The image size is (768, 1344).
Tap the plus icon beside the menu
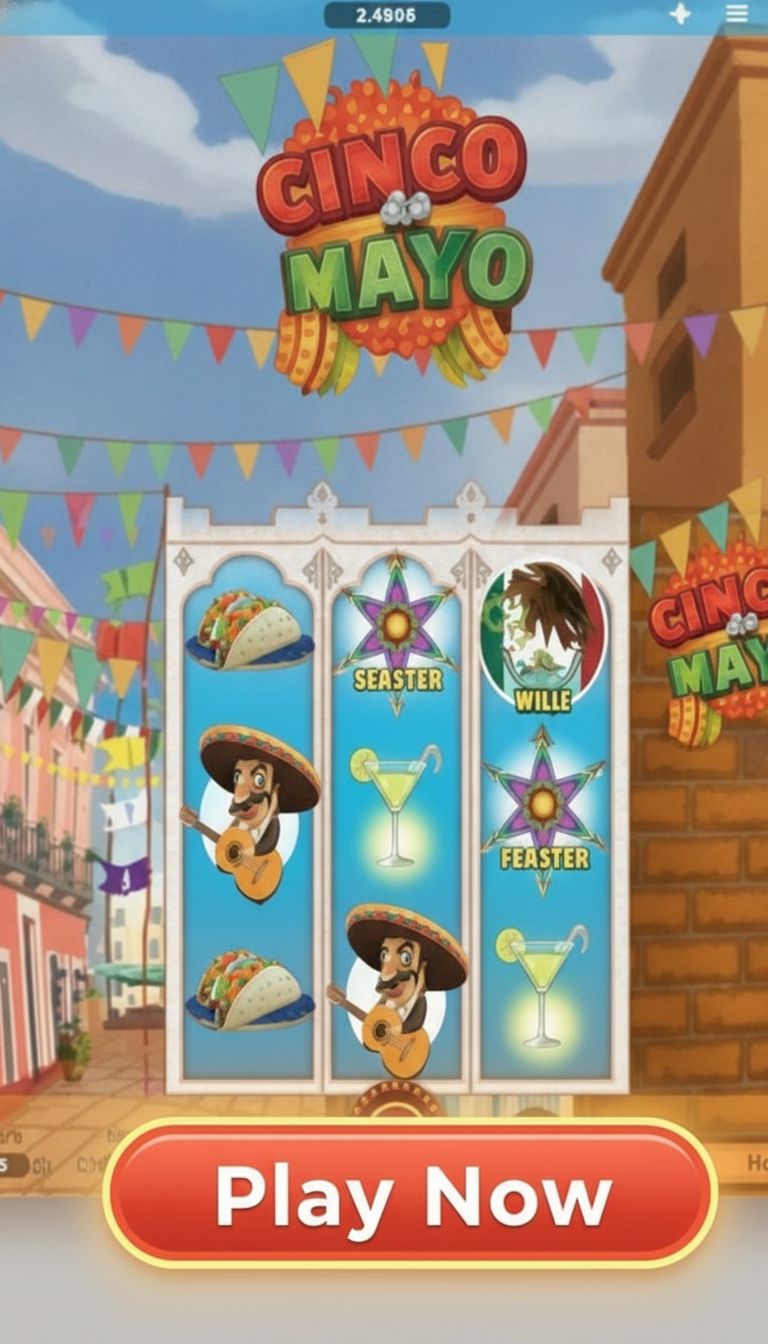click(680, 14)
